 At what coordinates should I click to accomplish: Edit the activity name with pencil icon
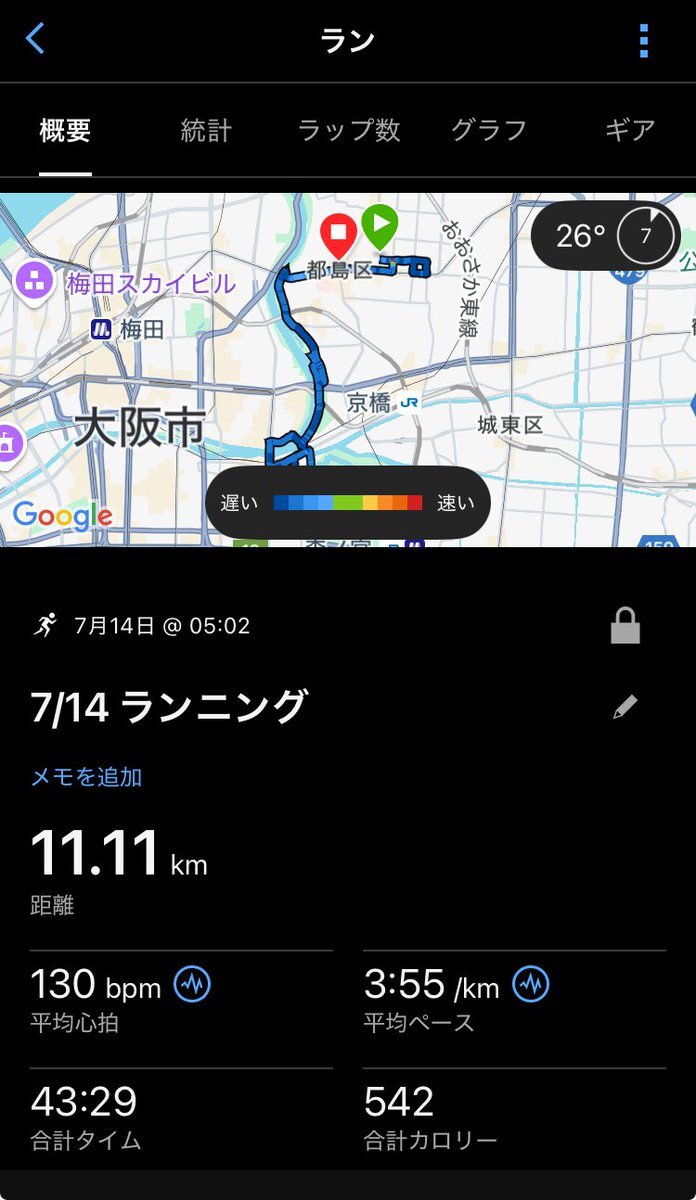[625, 707]
